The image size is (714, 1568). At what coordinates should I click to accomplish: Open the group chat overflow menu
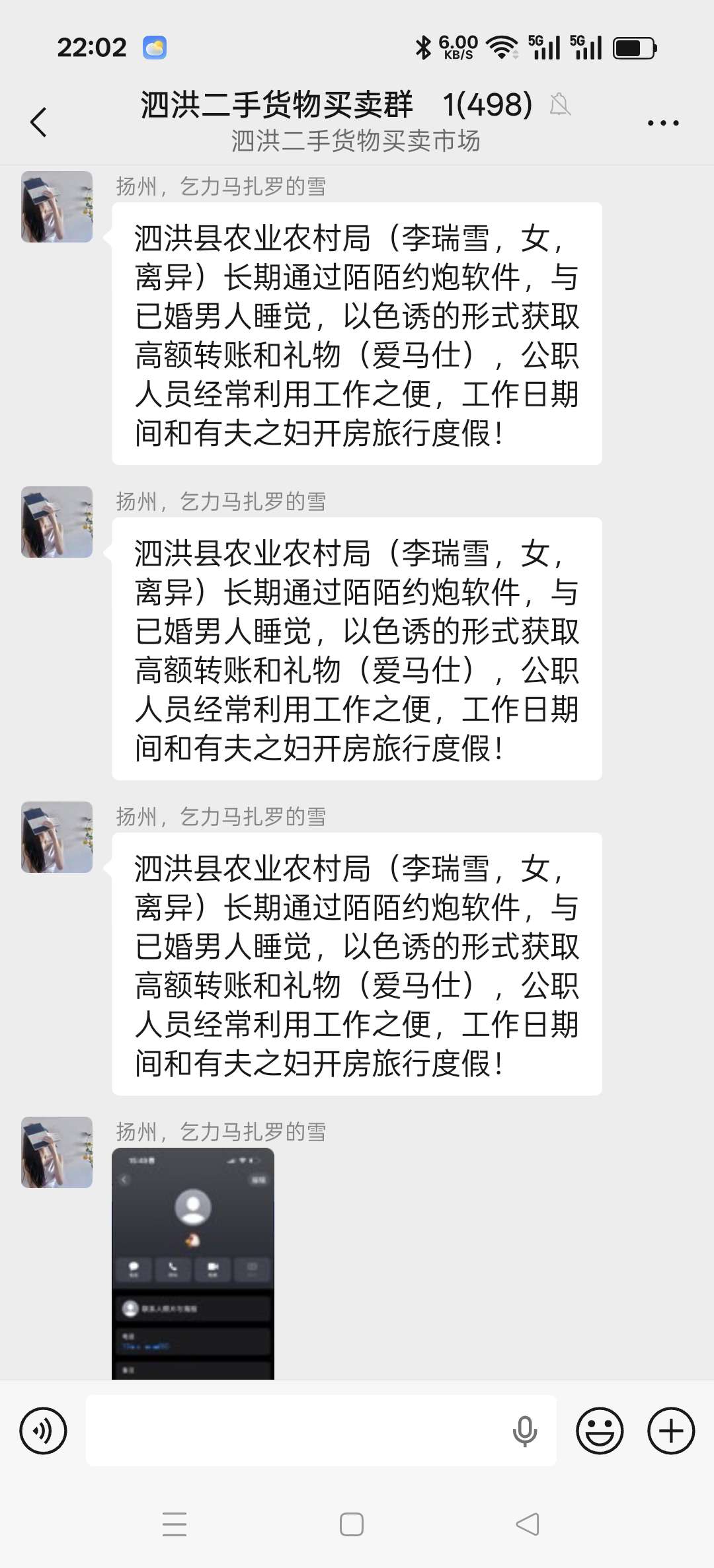pos(662,123)
